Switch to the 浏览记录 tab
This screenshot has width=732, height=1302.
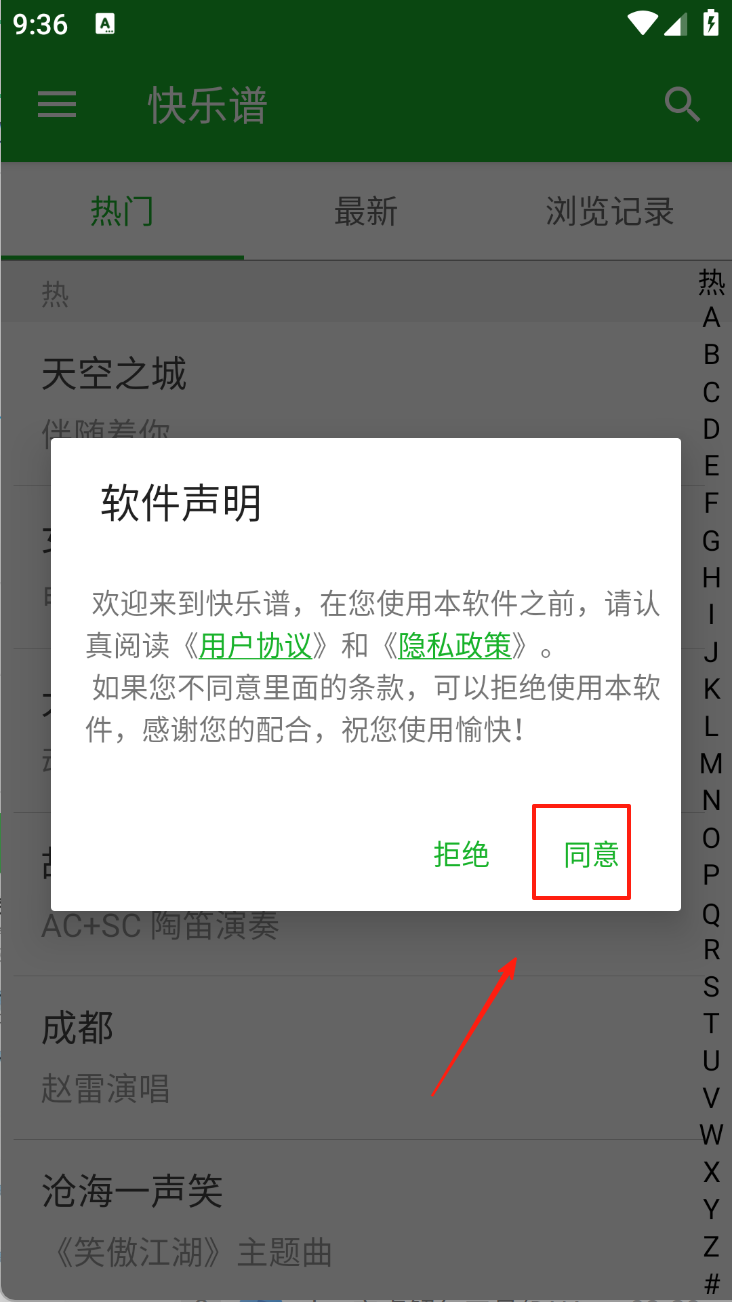pos(609,211)
